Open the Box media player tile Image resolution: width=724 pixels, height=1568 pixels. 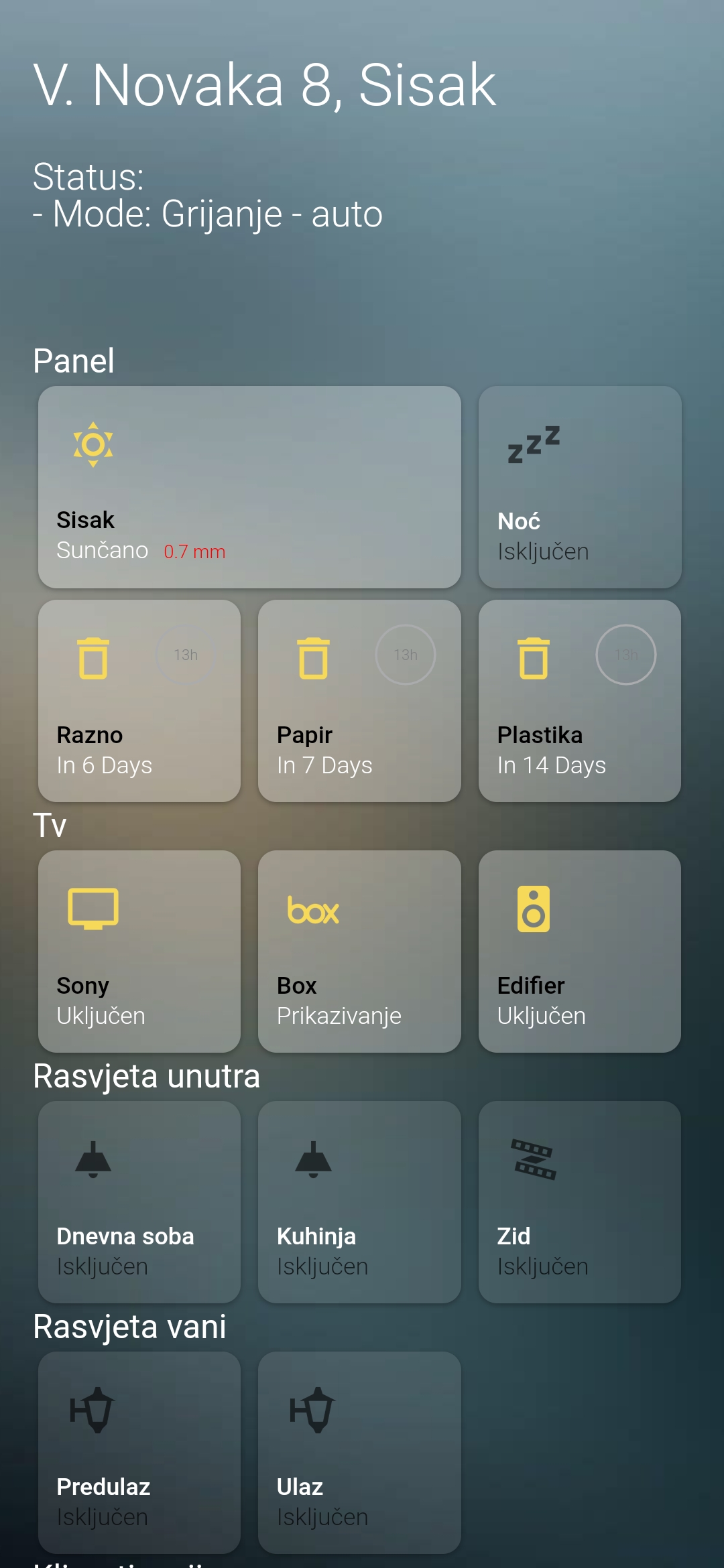[359, 952]
